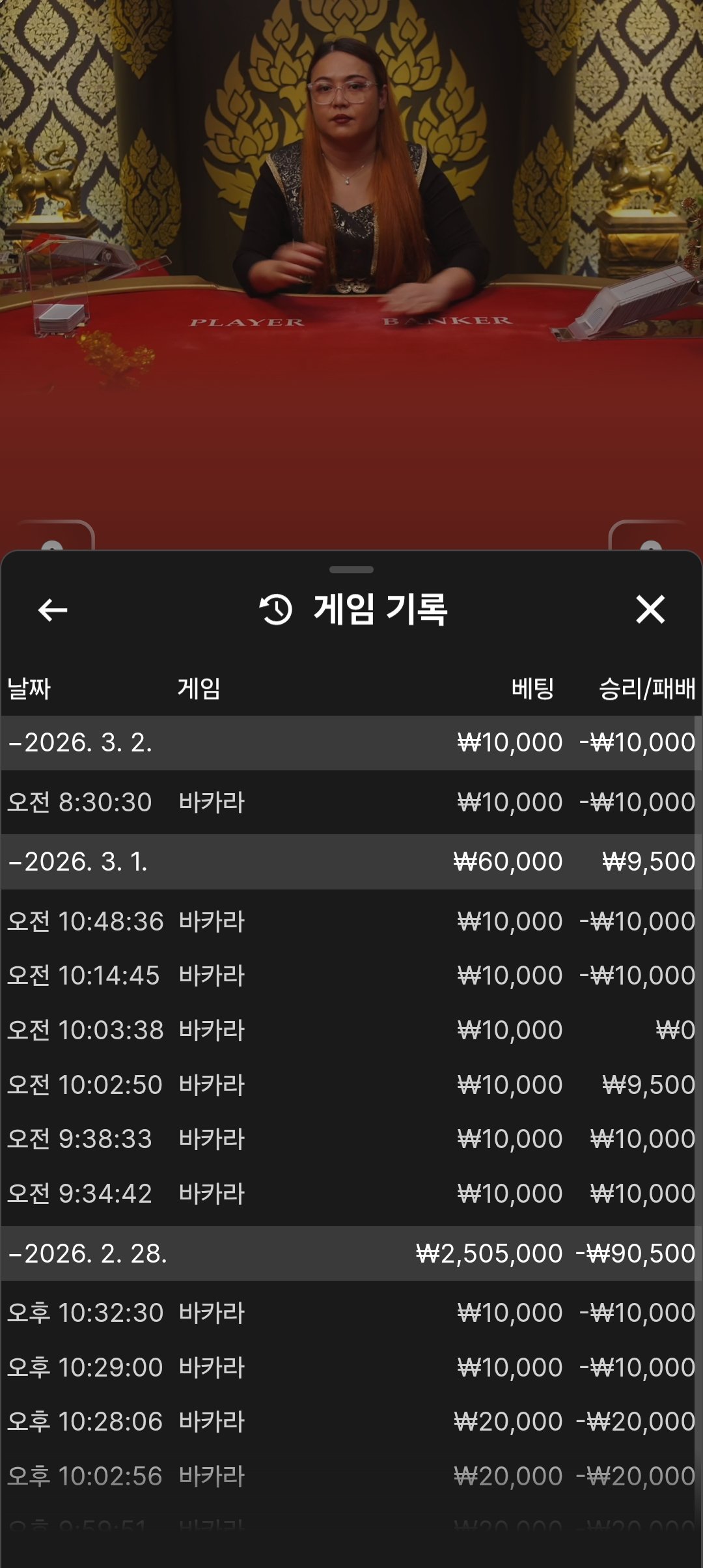Screen dimensions: 703x1568
Task: Open the 오전 10:48:36 바카라 record
Action: tap(351, 921)
